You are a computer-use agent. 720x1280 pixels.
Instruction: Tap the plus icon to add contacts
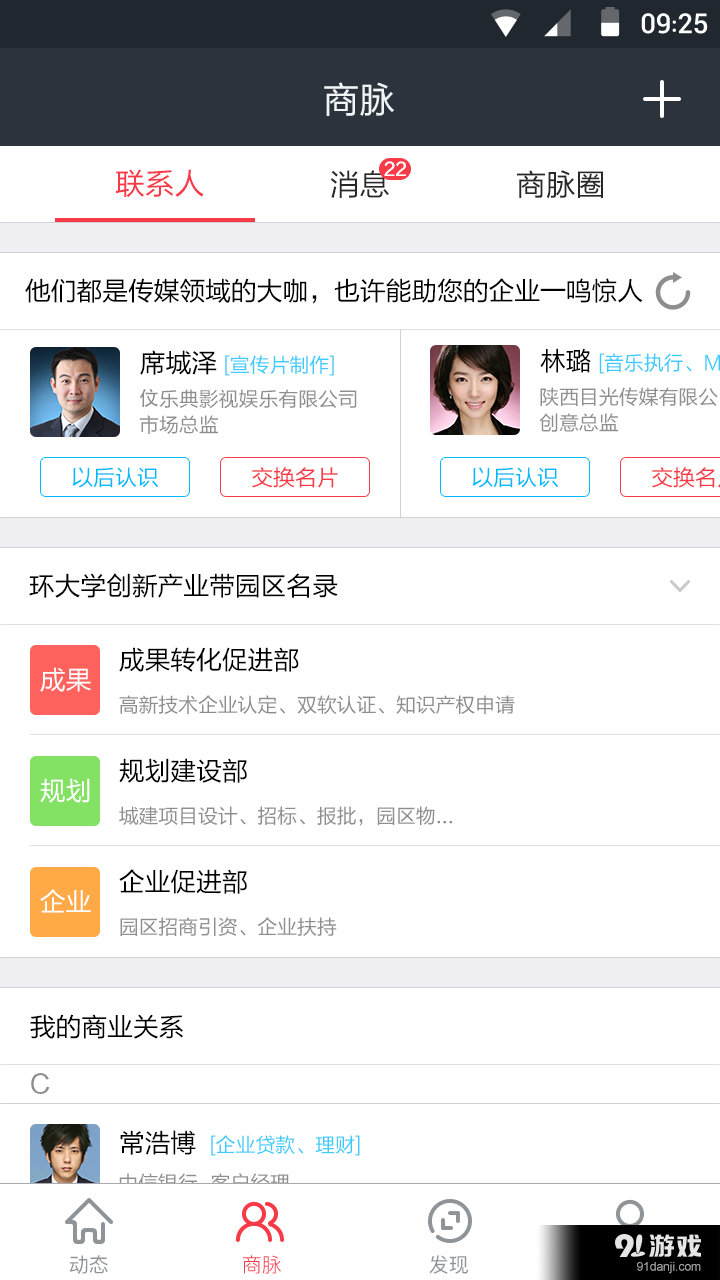pyautogui.click(x=661, y=98)
